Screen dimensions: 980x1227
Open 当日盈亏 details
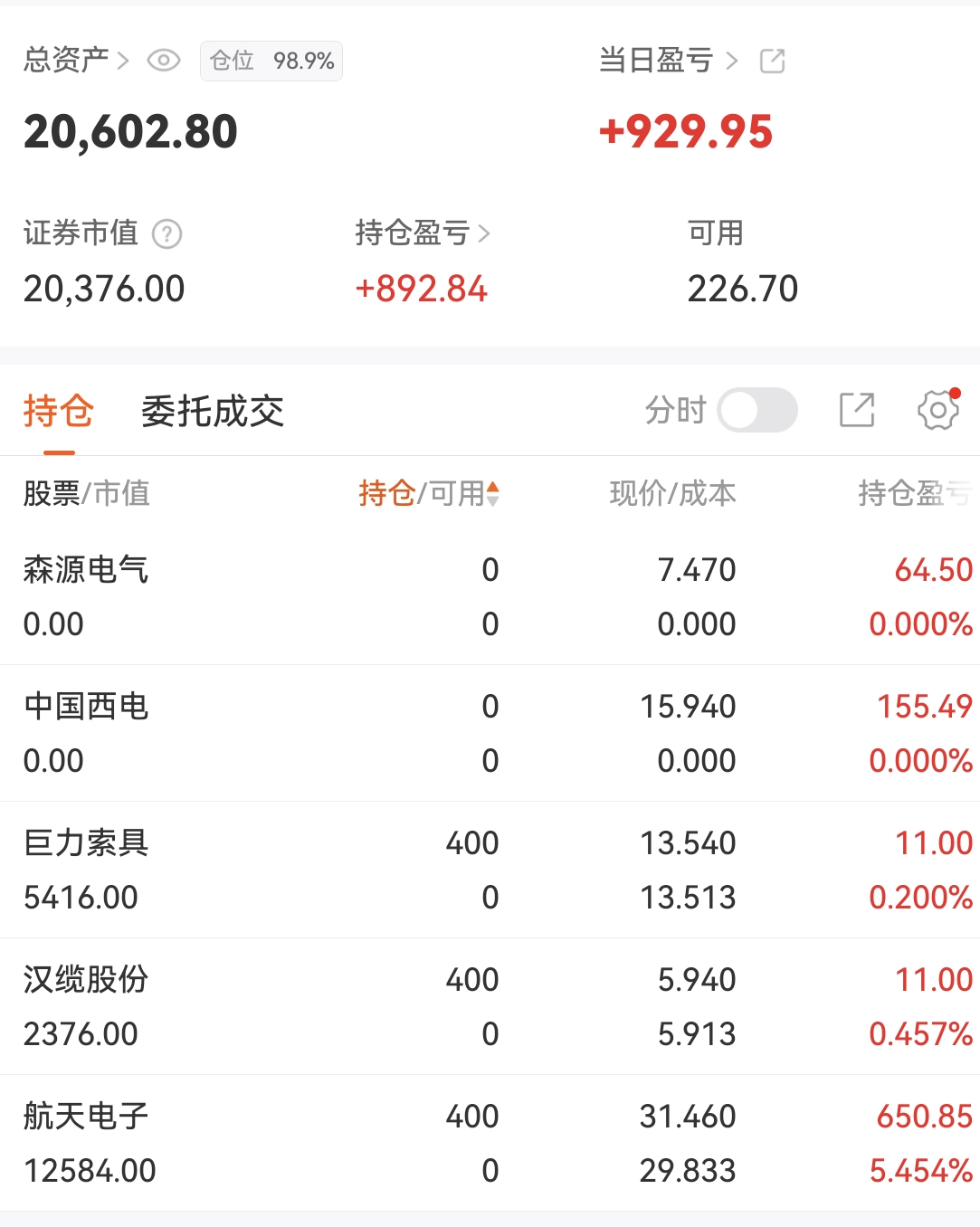click(669, 61)
